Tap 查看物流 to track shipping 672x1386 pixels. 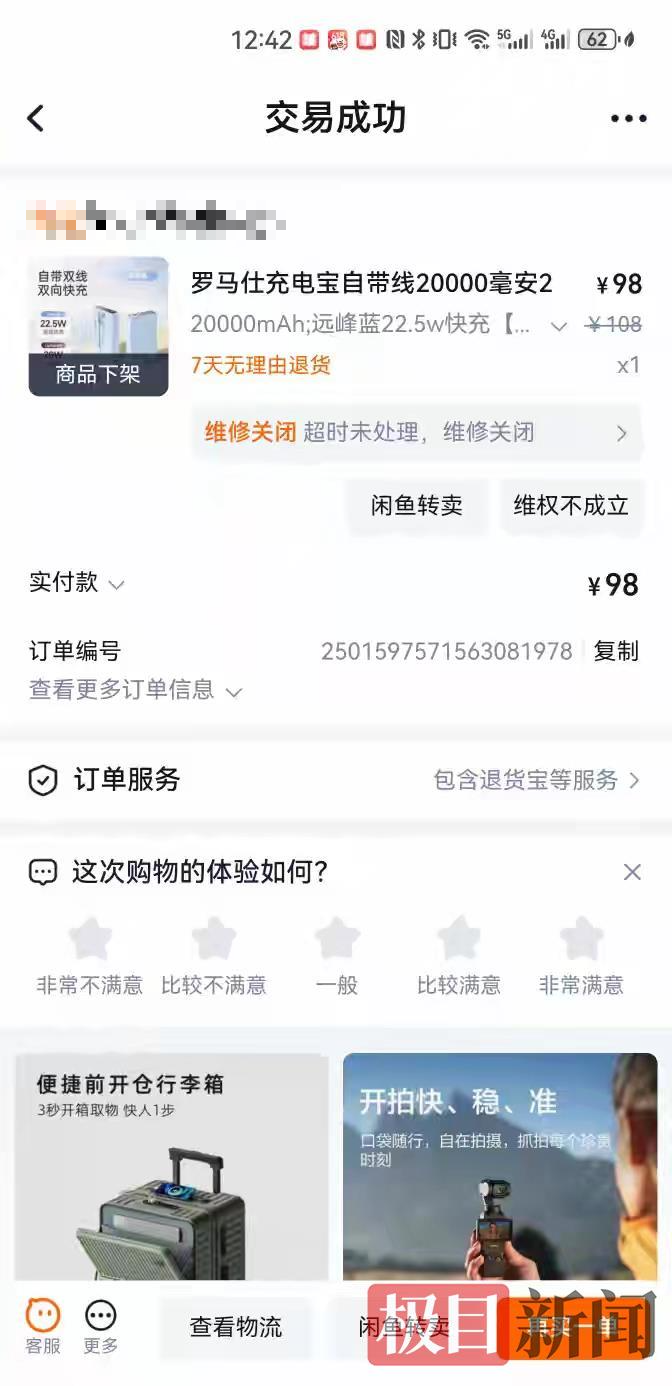click(x=236, y=1327)
